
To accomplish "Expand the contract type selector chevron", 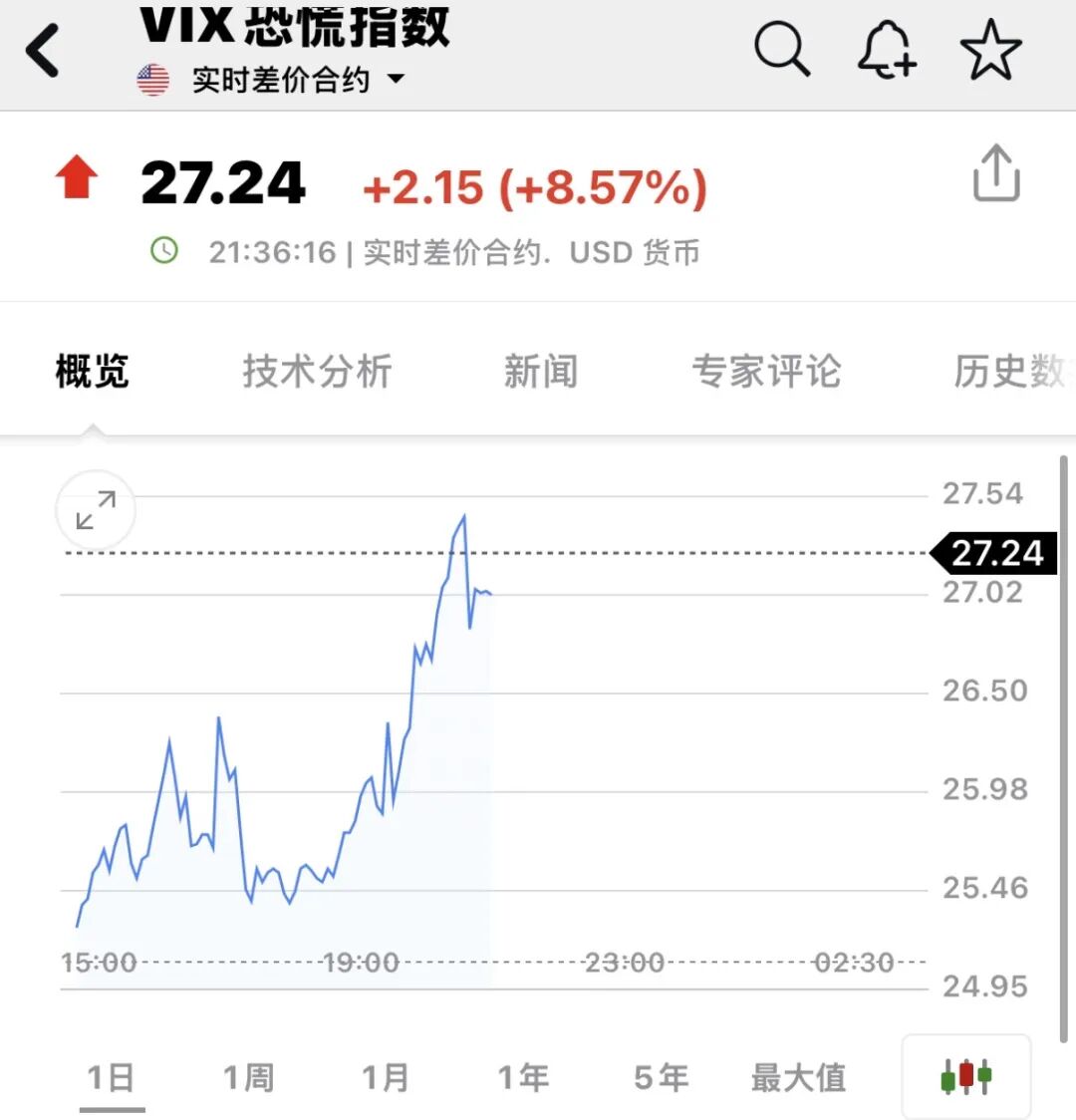I will pyautogui.click(x=397, y=83).
